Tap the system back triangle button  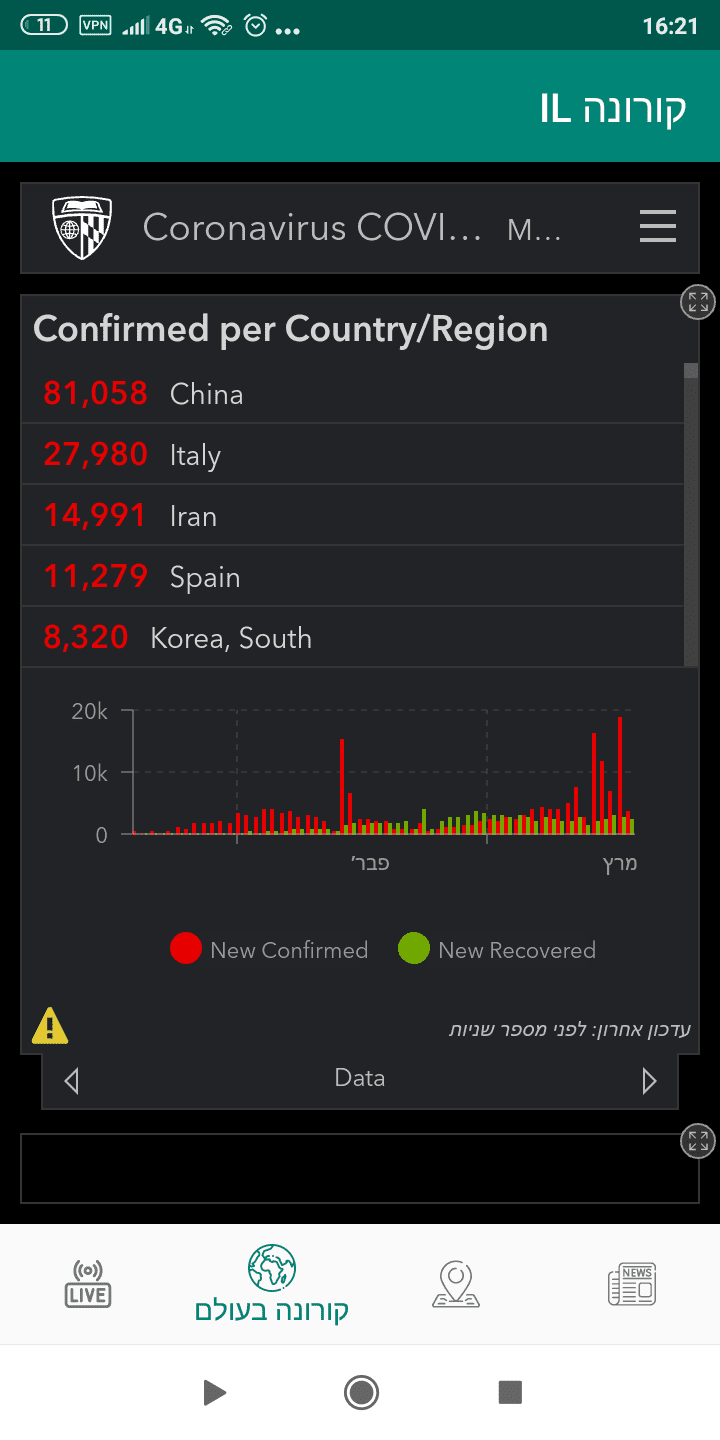213,1392
